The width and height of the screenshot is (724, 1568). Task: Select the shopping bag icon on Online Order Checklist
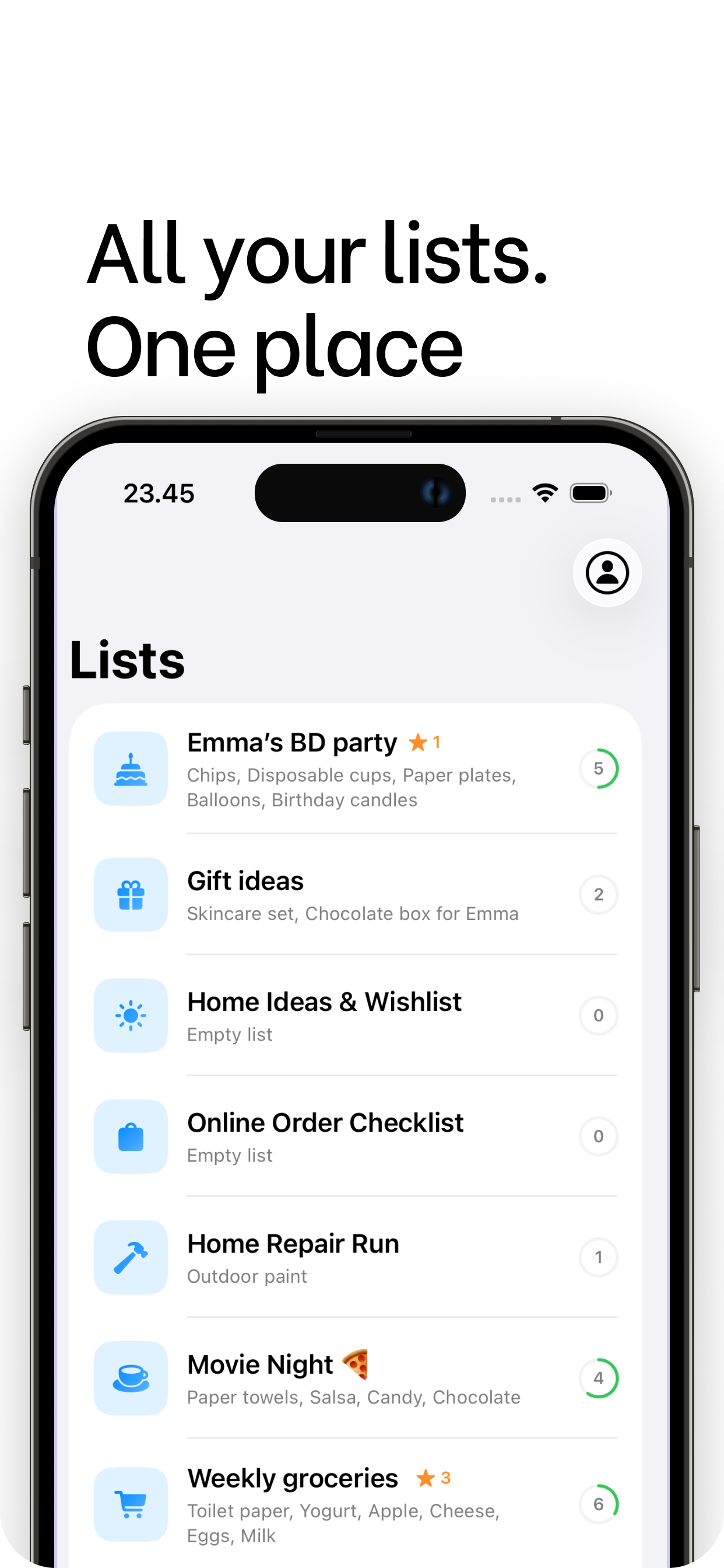pos(130,1136)
